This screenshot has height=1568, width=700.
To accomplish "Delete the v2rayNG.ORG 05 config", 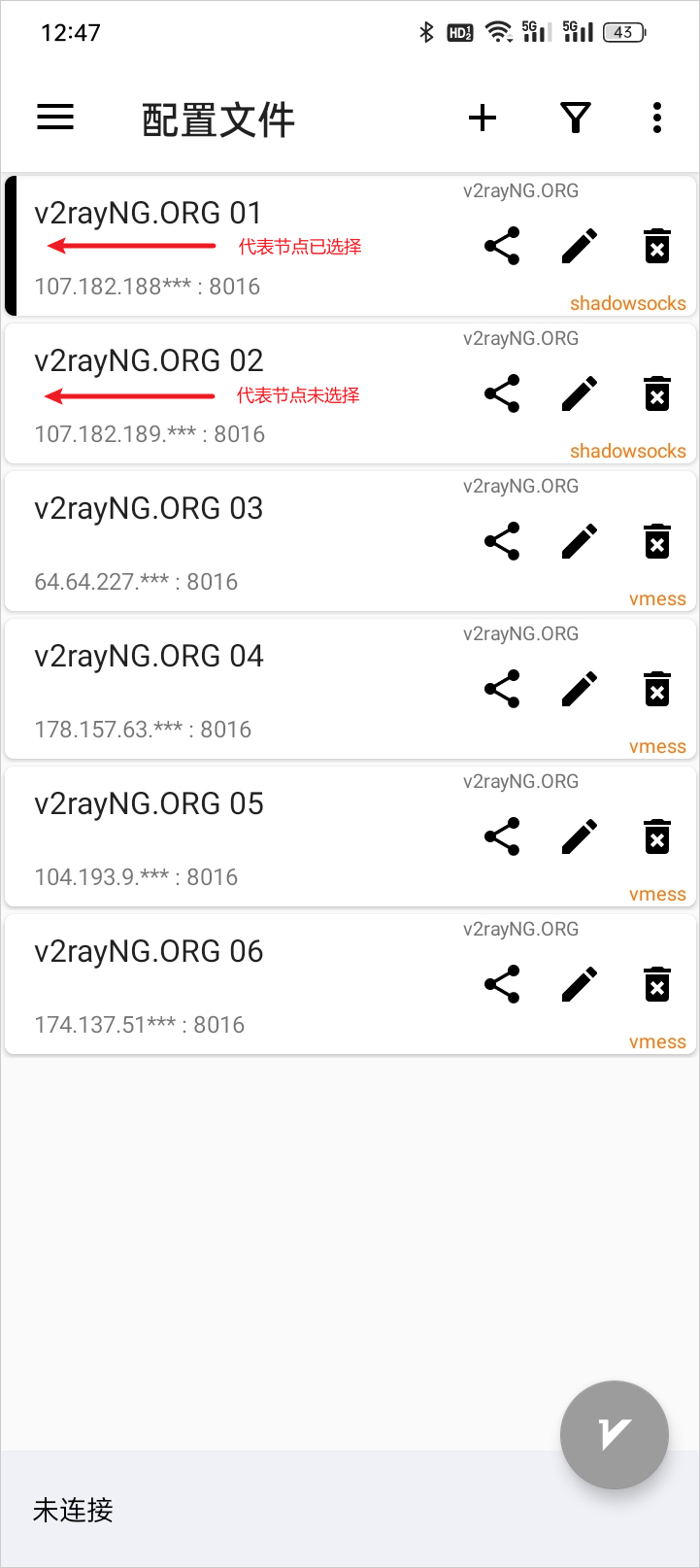I will (657, 837).
